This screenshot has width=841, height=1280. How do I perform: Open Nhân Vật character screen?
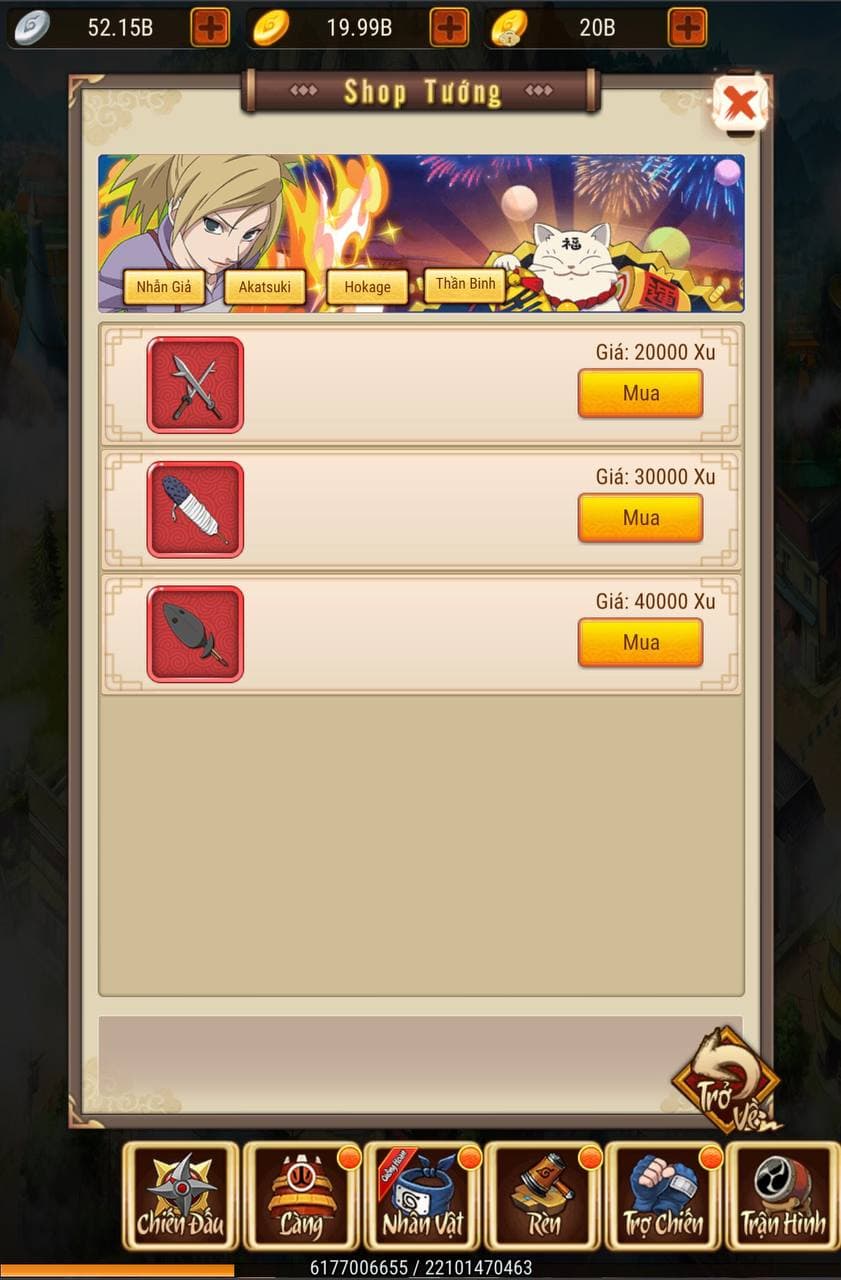tap(423, 1196)
